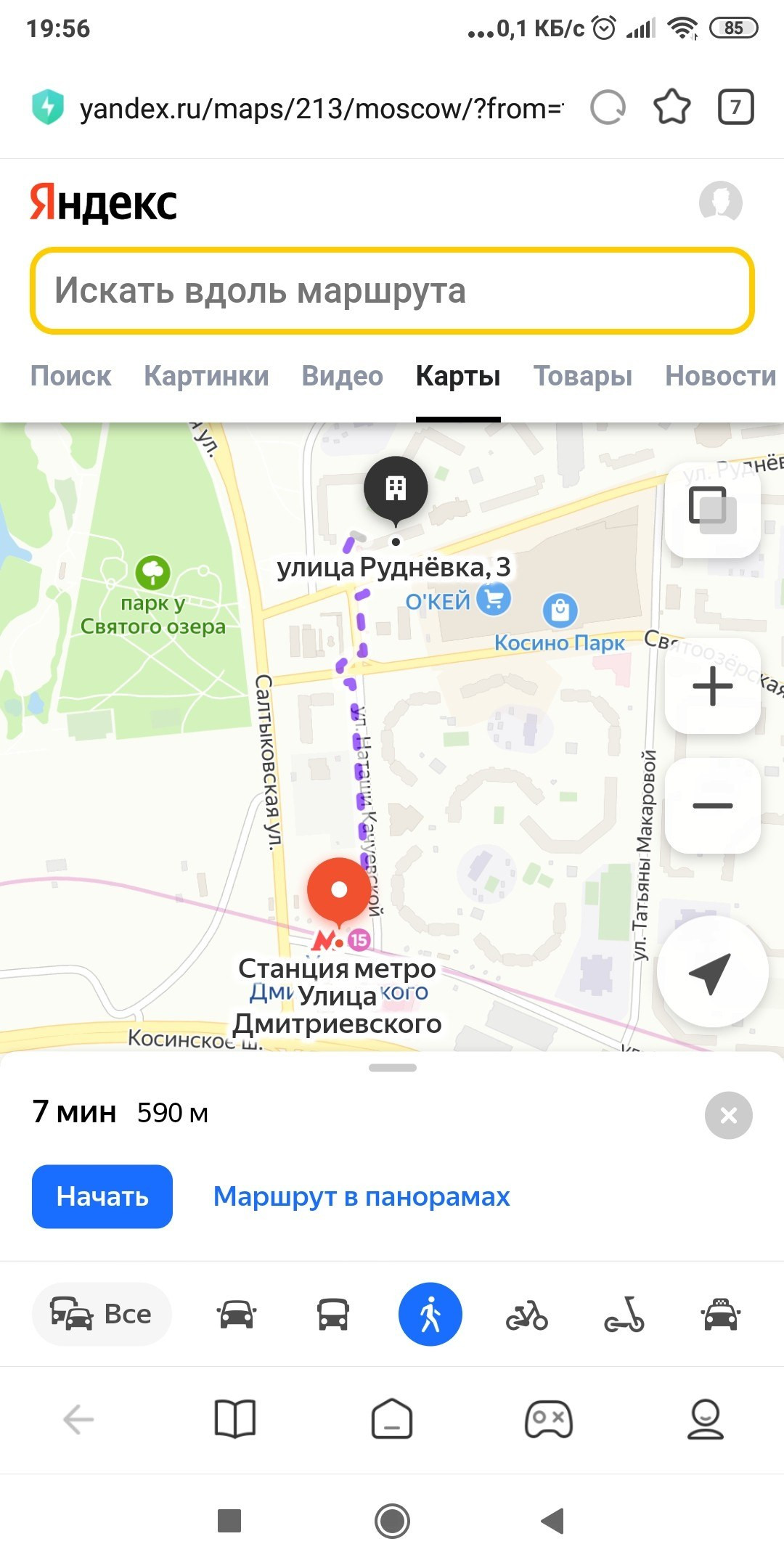Zoom out on the map

[712, 806]
